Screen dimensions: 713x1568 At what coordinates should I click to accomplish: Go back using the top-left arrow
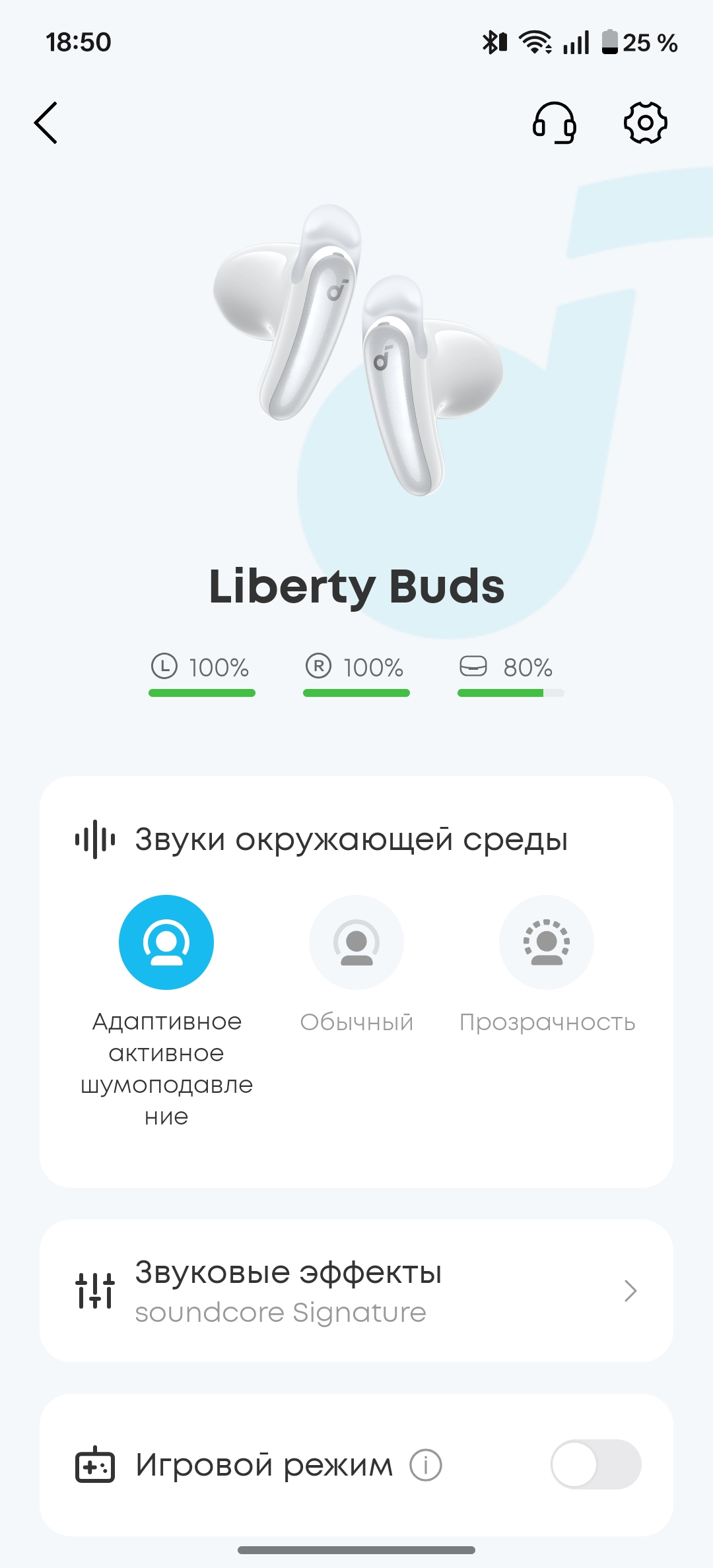point(46,123)
